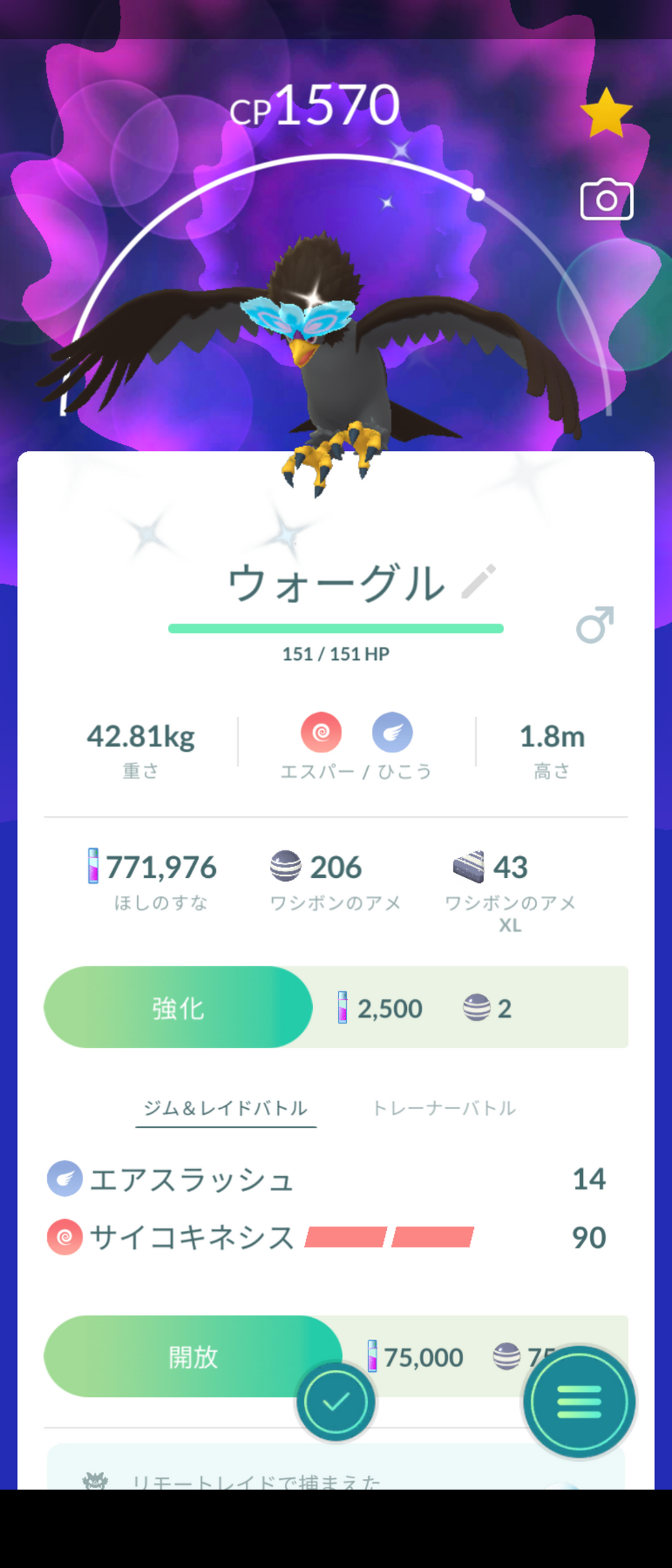Screen dimensions: 672x1568
Task: Power up with the 強化 button
Action: [x=178, y=1007]
